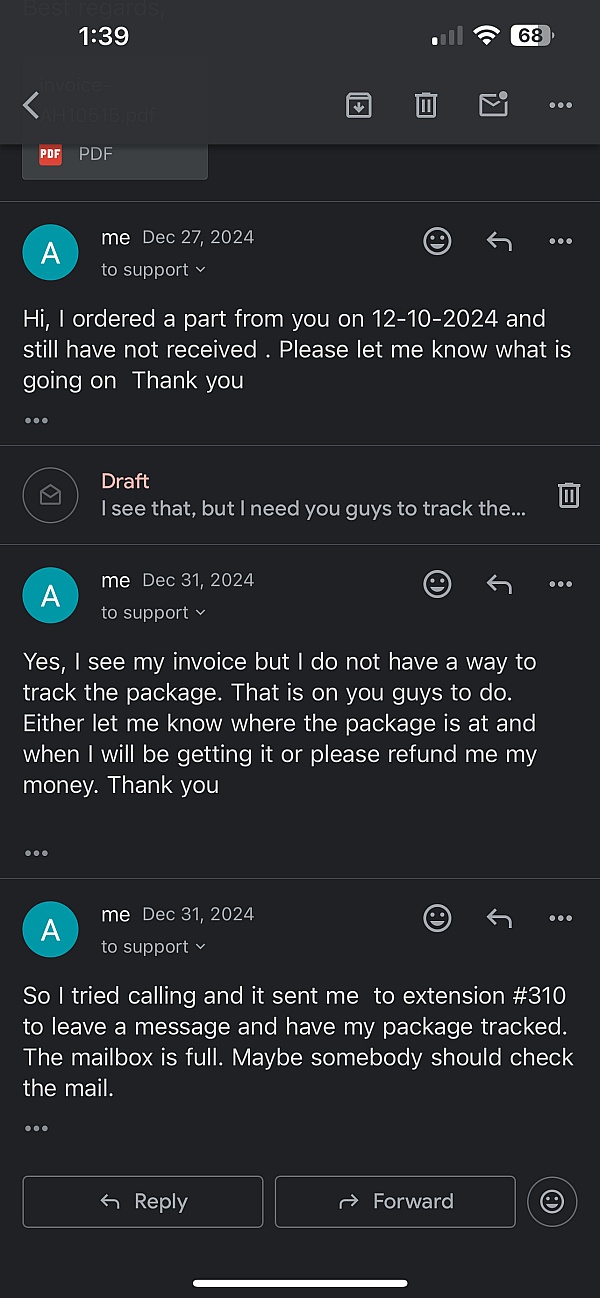Mark the conversation as unread
This screenshot has height=1298, width=600.
pos(494,104)
